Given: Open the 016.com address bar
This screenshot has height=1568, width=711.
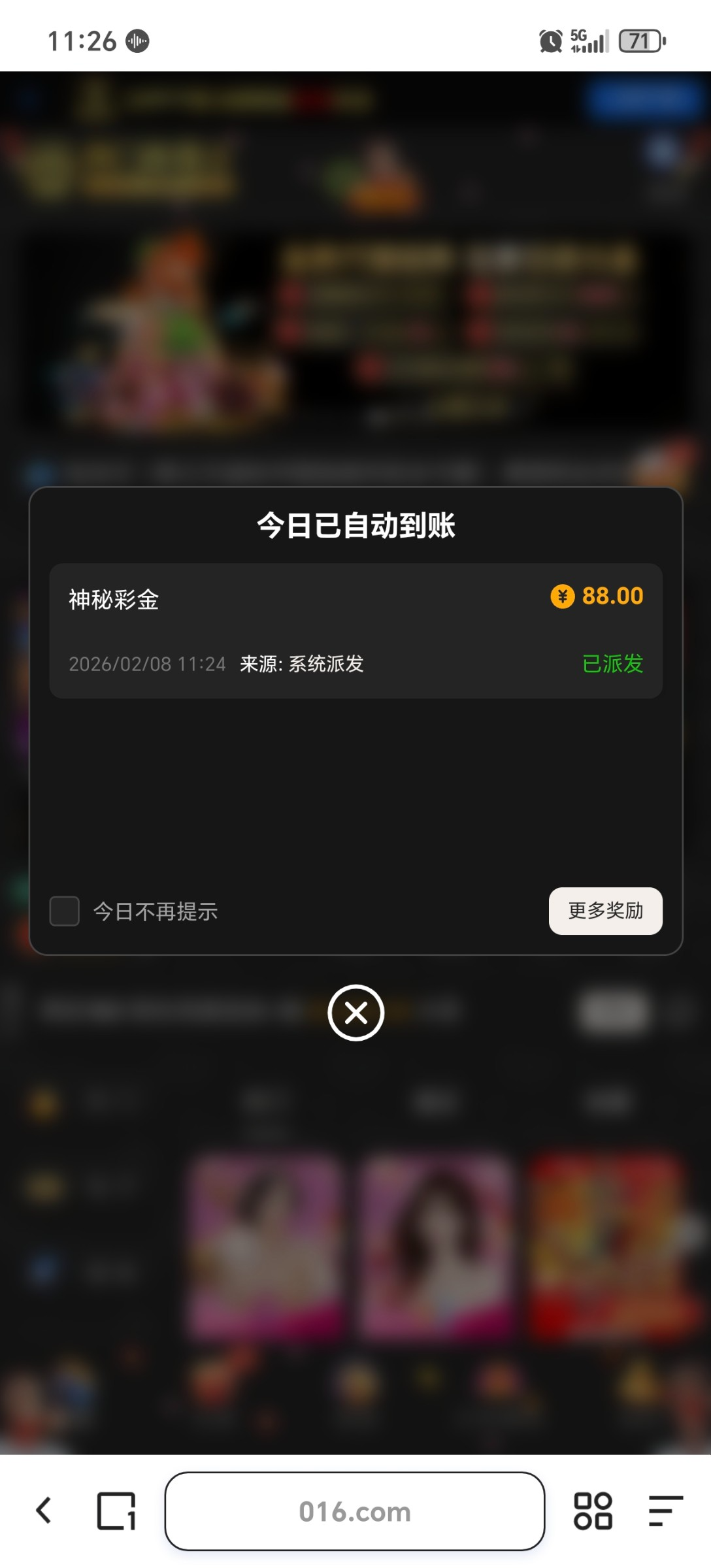Looking at the screenshot, I should pos(355,1511).
